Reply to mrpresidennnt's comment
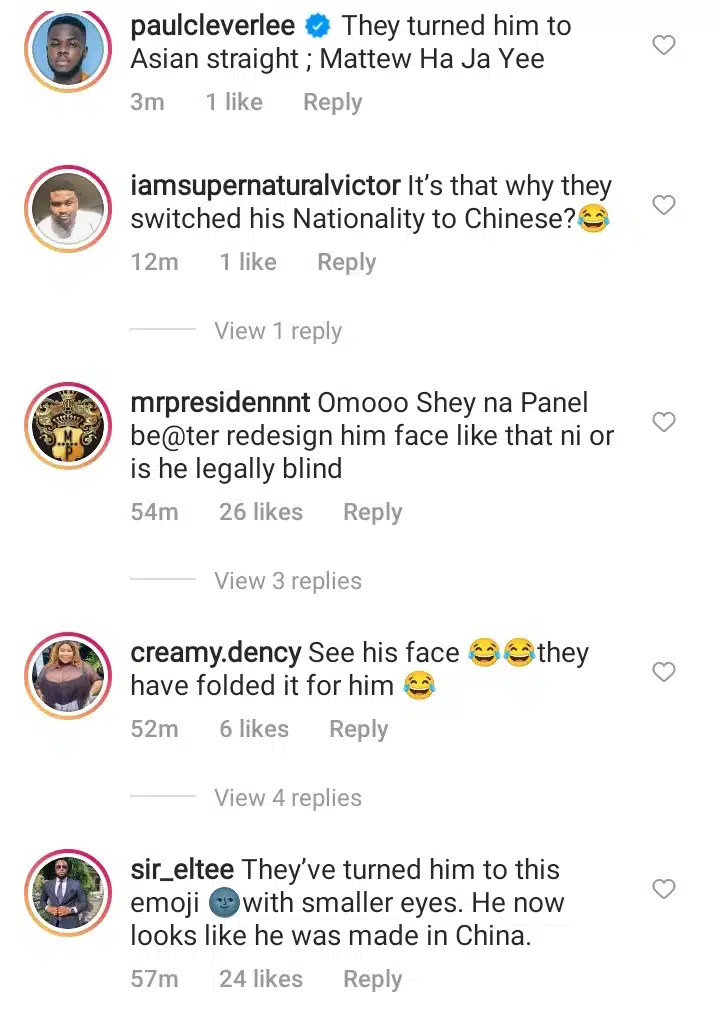 coord(372,512)
